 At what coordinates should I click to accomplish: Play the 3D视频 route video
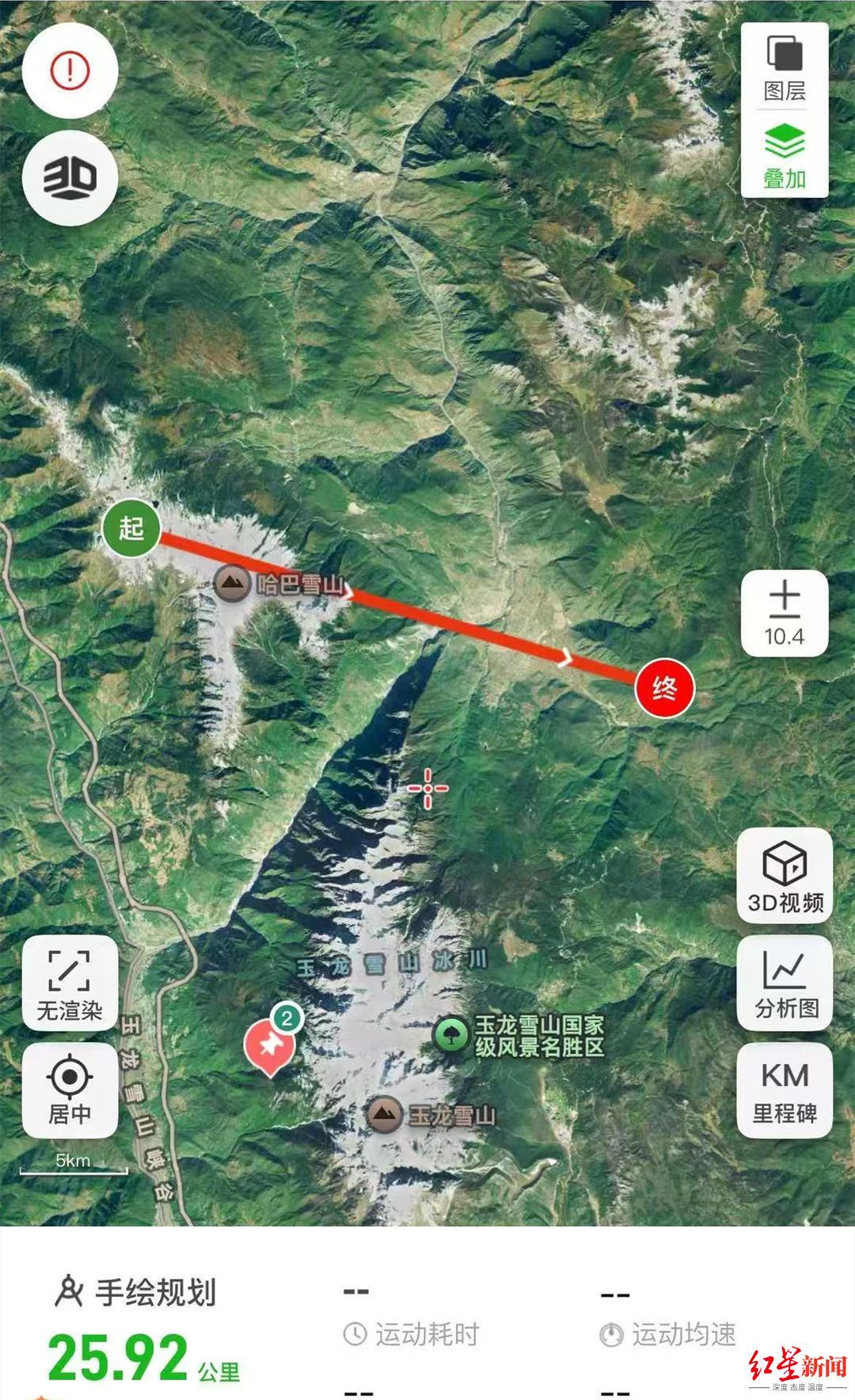[x=785, y=877]
